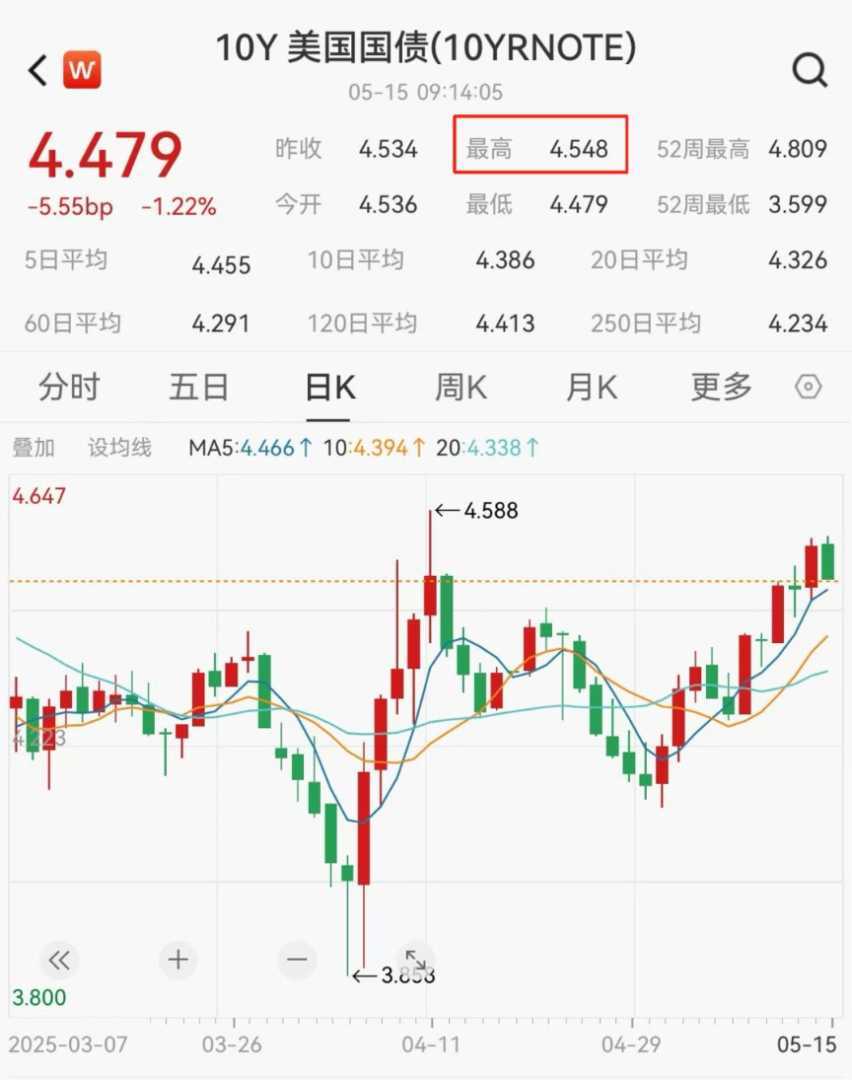Open search with the magnifier icon
Image resolution: width=852 pixels, height=1080 pixels.
click(x=809, y=70)
